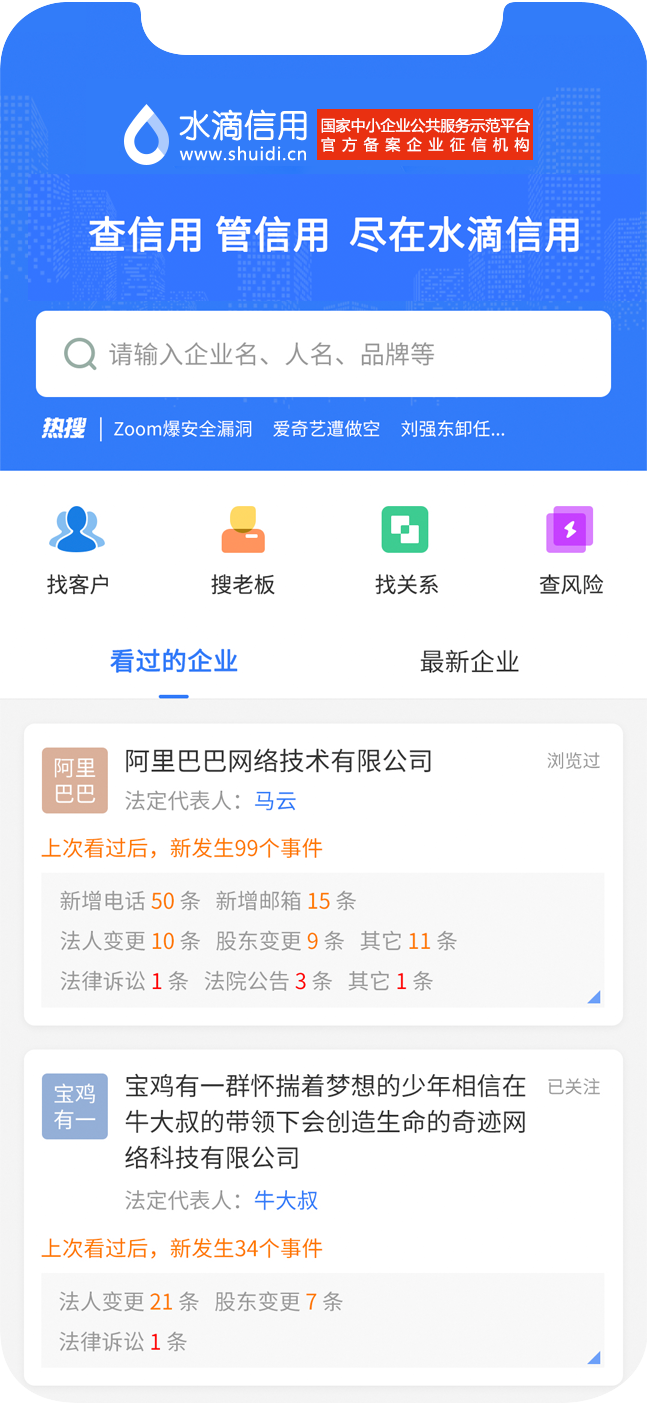
Task: Open 找关系 shortcut
Action: coord(406,551)
